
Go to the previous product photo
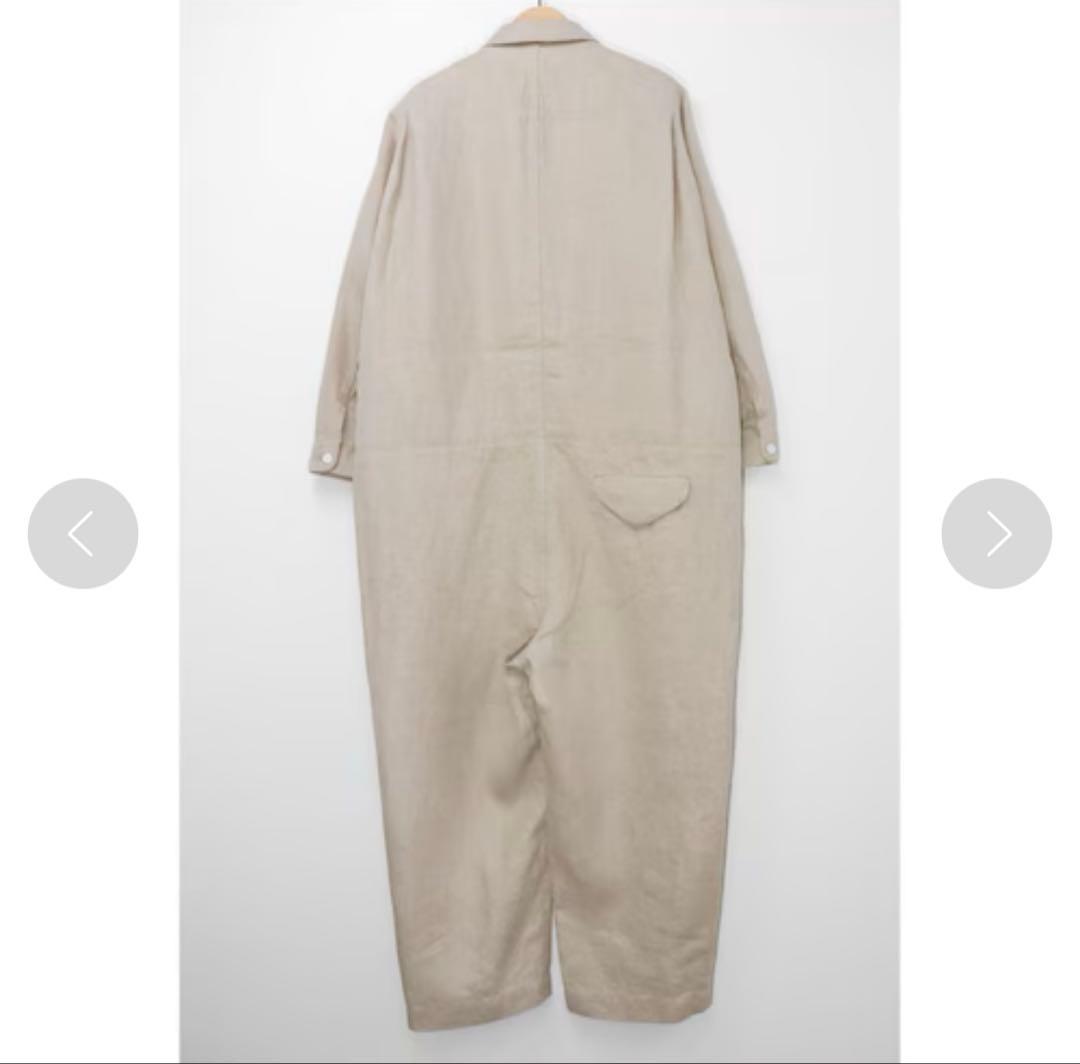pyautogui.click(x=83, y=533)
